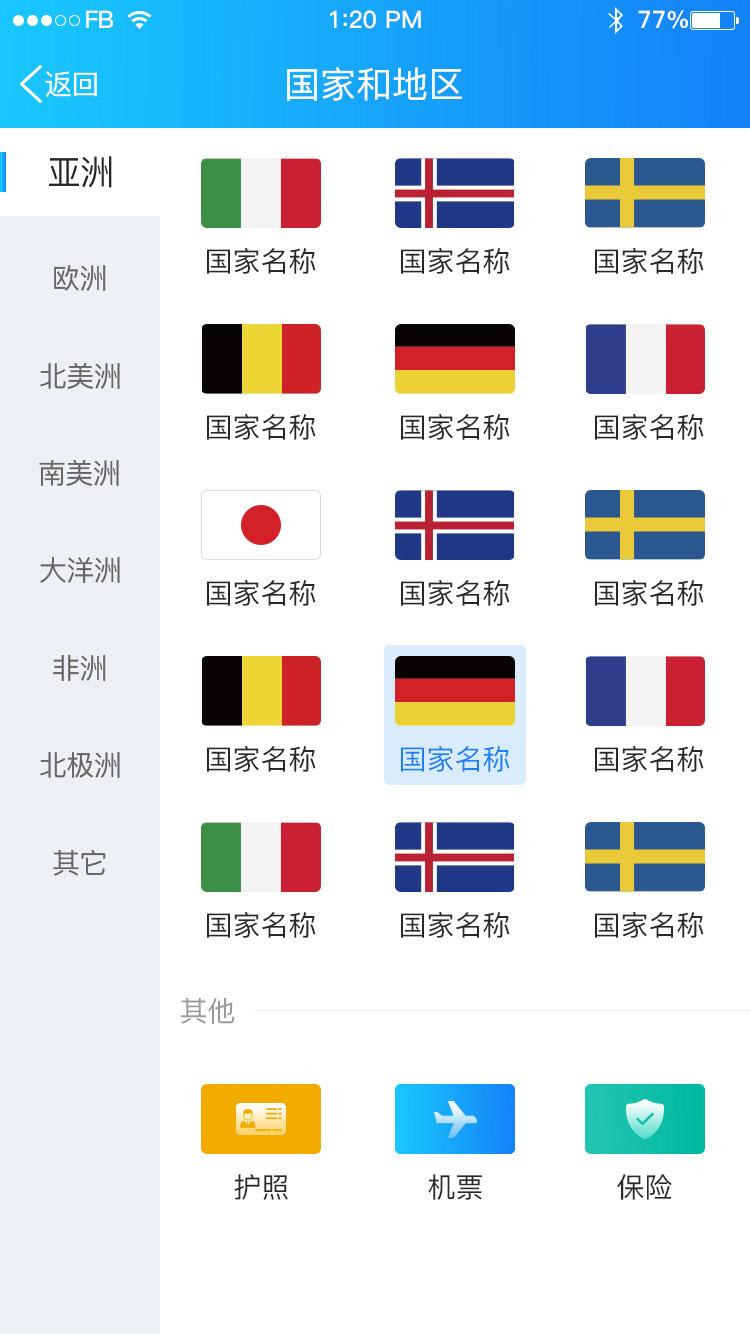This screenshot has height=1334, width=750.
Task: Switch to the 北美洲 category
Action: pyautogui.click(x=80, y=376)
